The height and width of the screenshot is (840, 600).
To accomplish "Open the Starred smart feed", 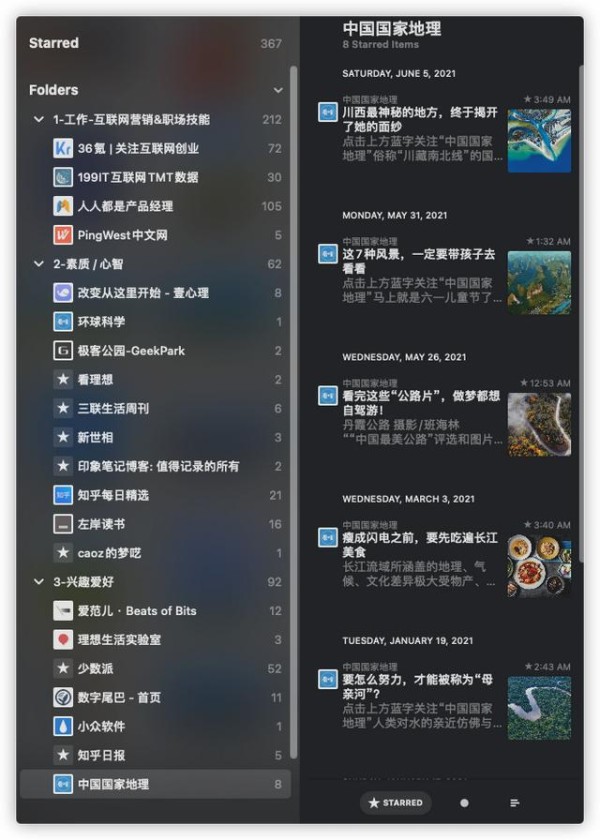I will 54,43.
